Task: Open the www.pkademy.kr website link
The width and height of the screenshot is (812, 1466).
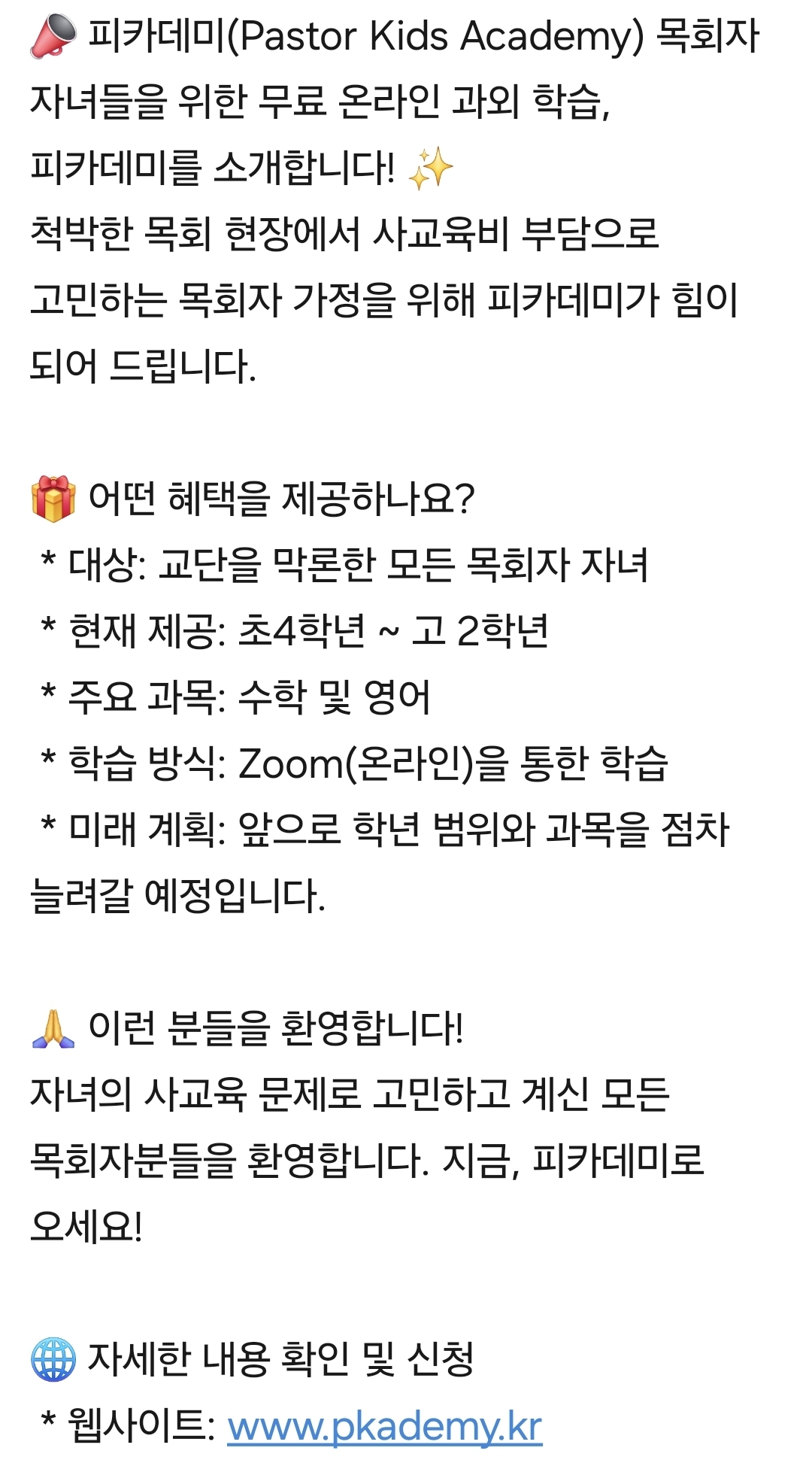Action: tap(384, 1425)
